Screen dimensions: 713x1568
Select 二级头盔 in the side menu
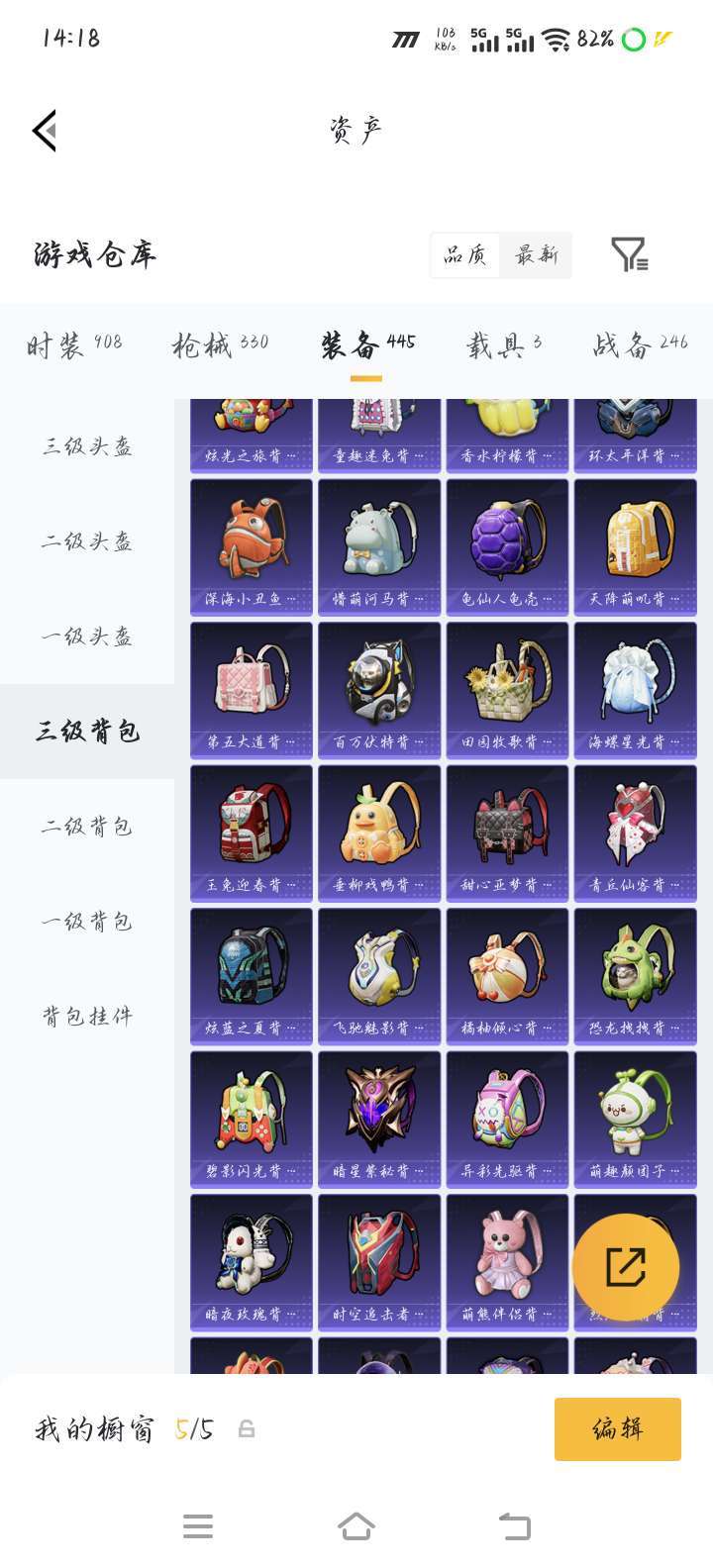pyautogui.click(x=87, y=541)
